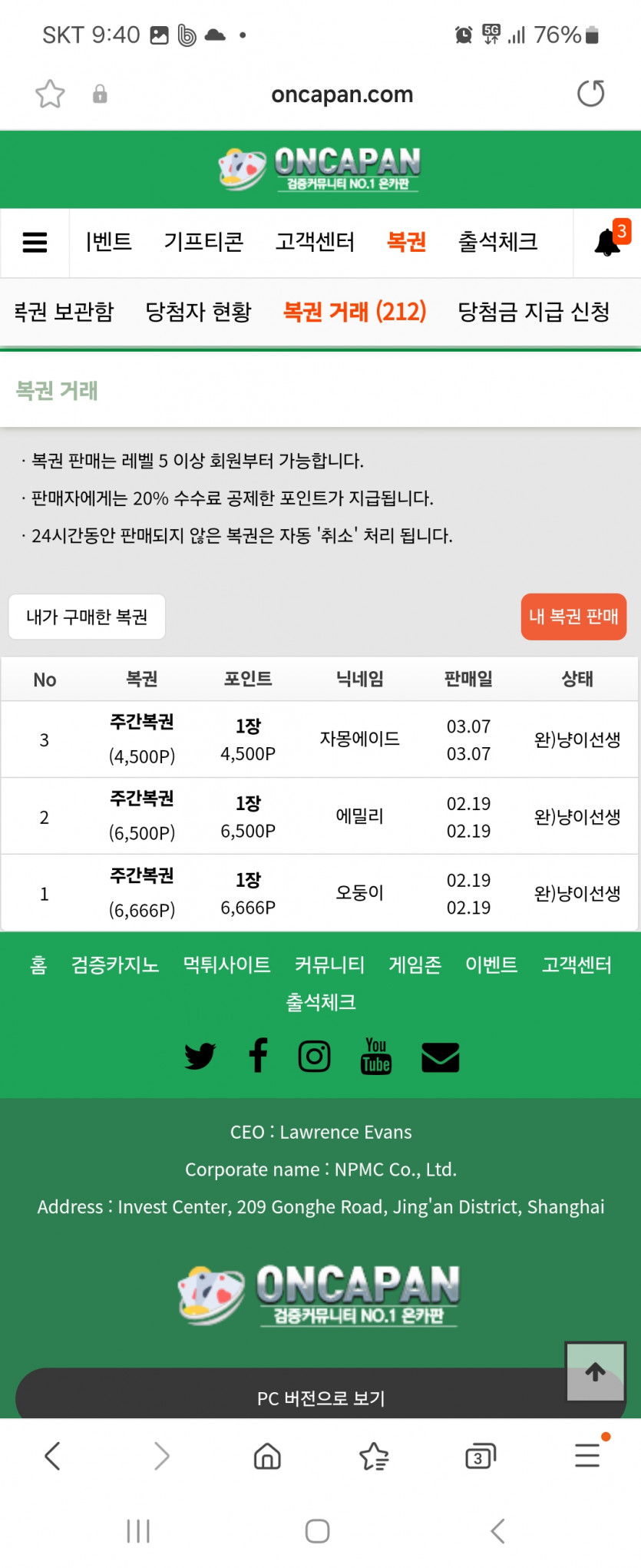Open the hamburger site menu

(x=35, y=243)
